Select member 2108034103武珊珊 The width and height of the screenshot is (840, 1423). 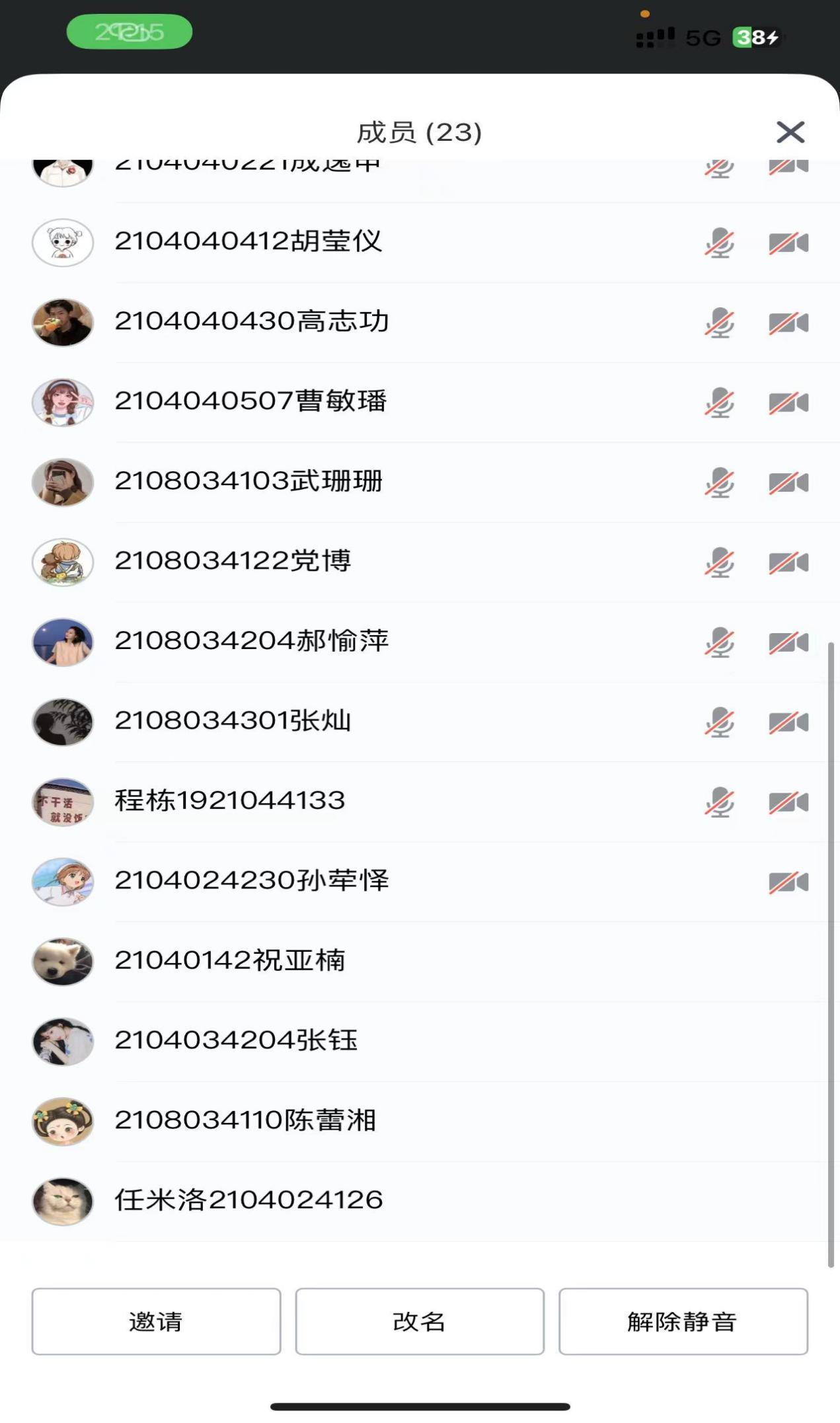(x=248, y=482)
